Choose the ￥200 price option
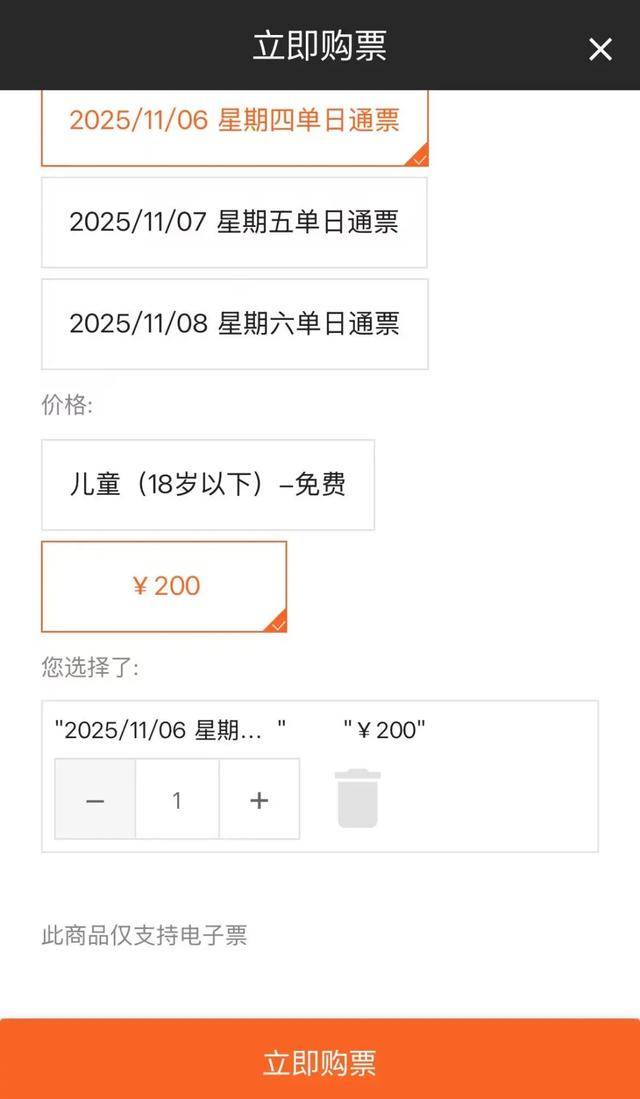Viewport: 640px width, 1099px height. coord(164,586)
